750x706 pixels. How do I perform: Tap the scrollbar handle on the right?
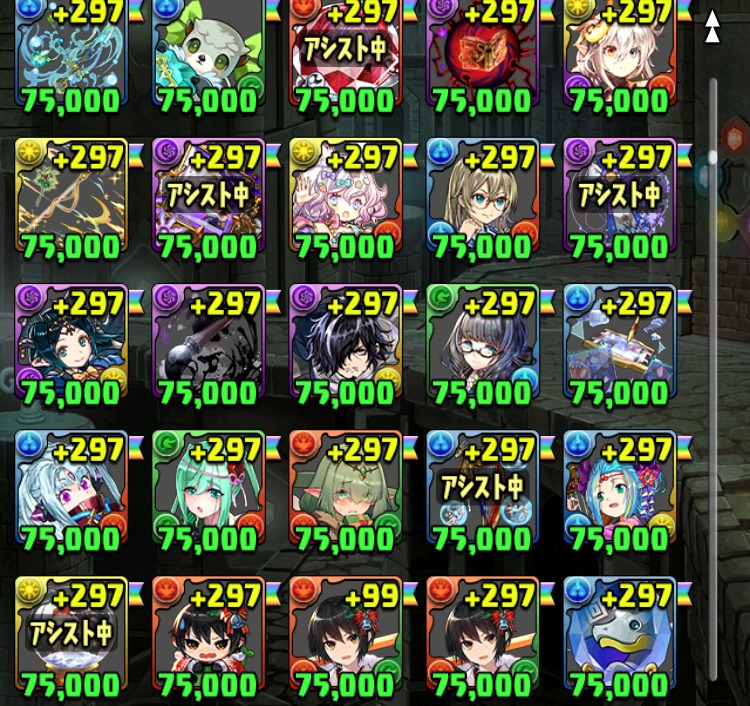[x=713, y=158]
